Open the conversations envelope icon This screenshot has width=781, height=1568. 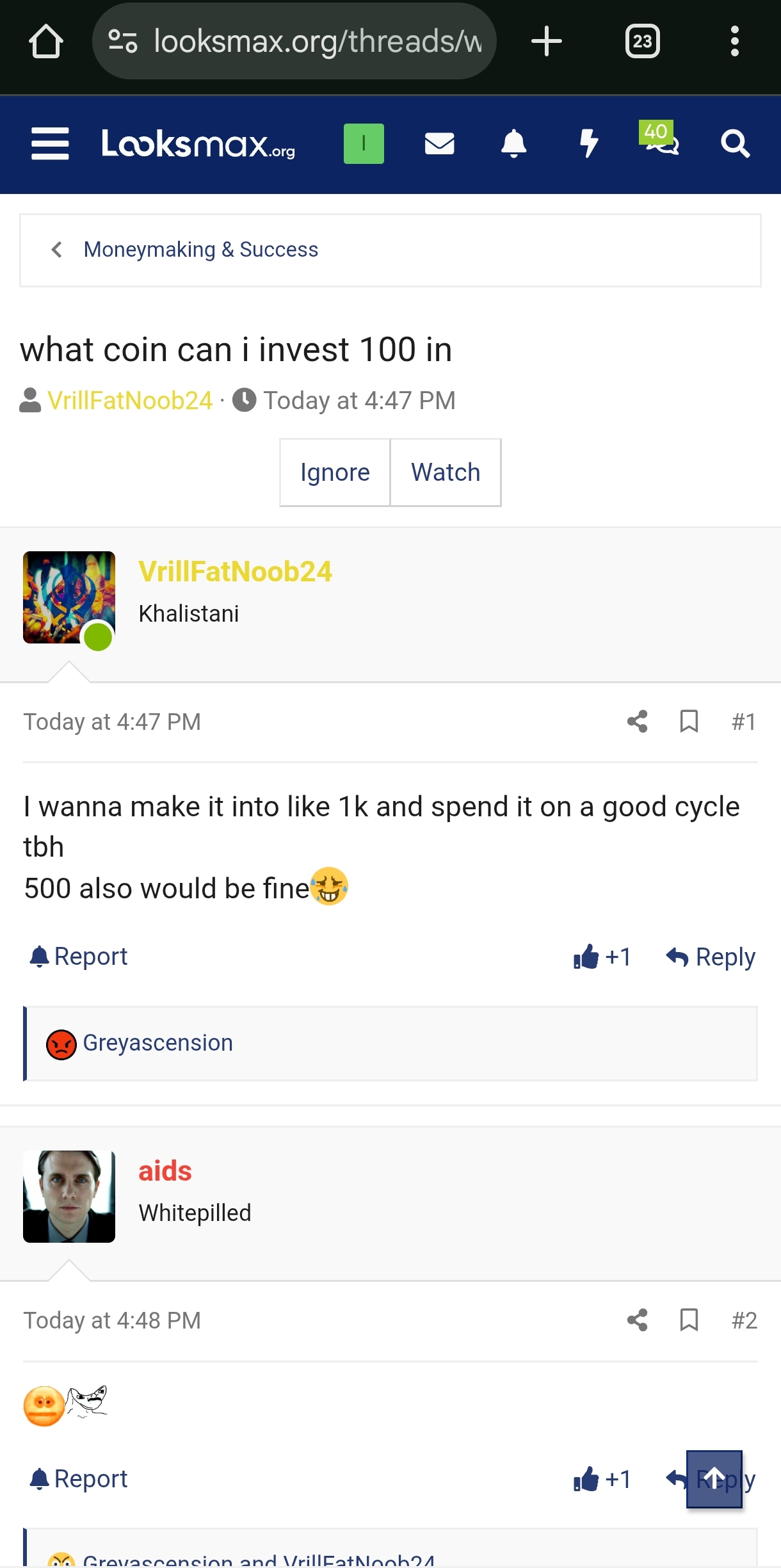click(x=439, y=144)
